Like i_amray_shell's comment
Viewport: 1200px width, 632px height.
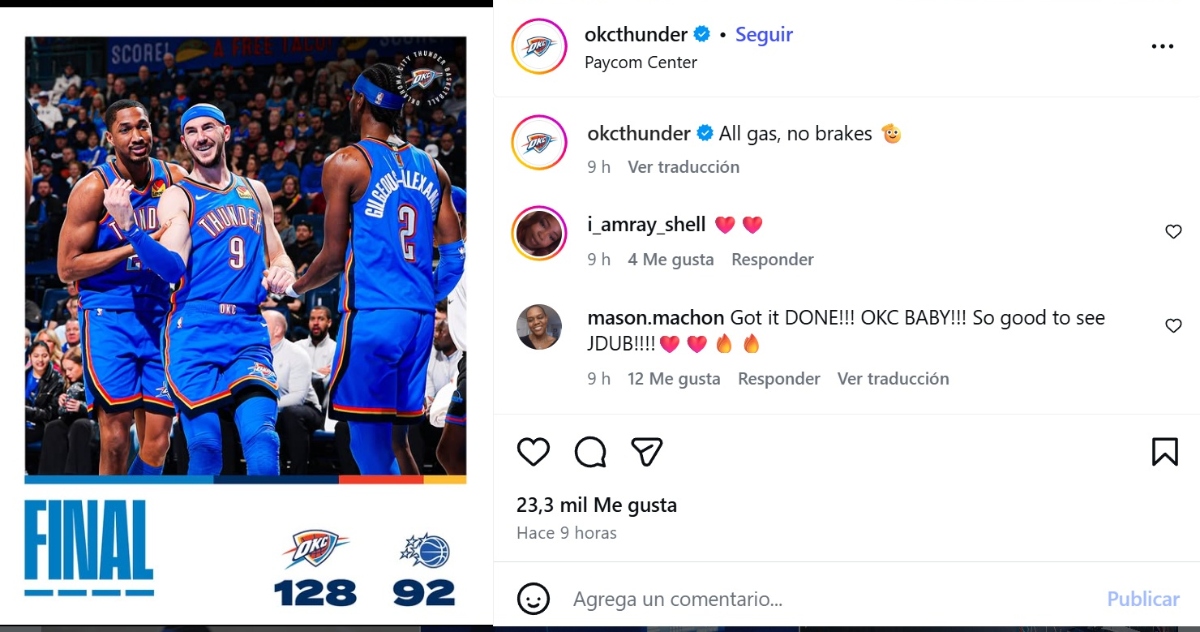(1173, 232)
